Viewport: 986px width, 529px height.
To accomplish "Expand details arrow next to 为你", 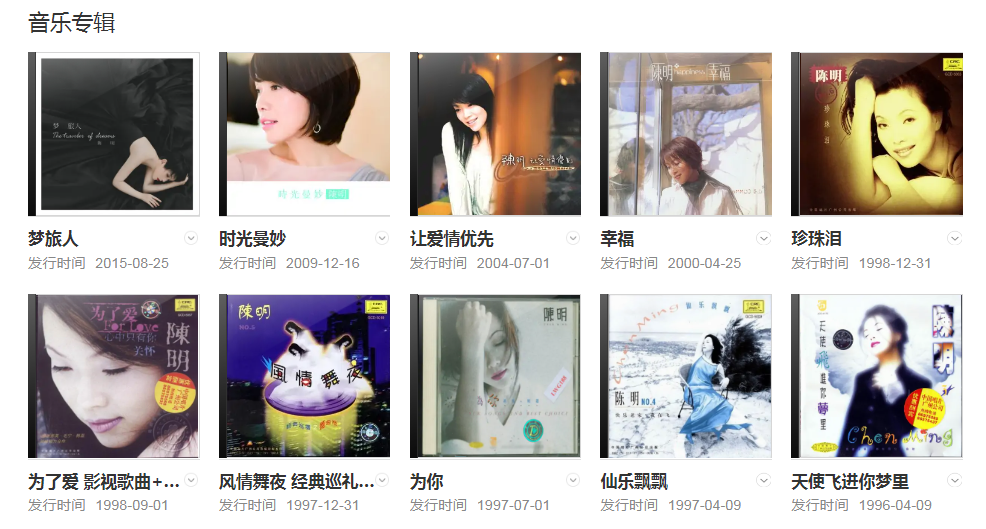I will [573, 480].
